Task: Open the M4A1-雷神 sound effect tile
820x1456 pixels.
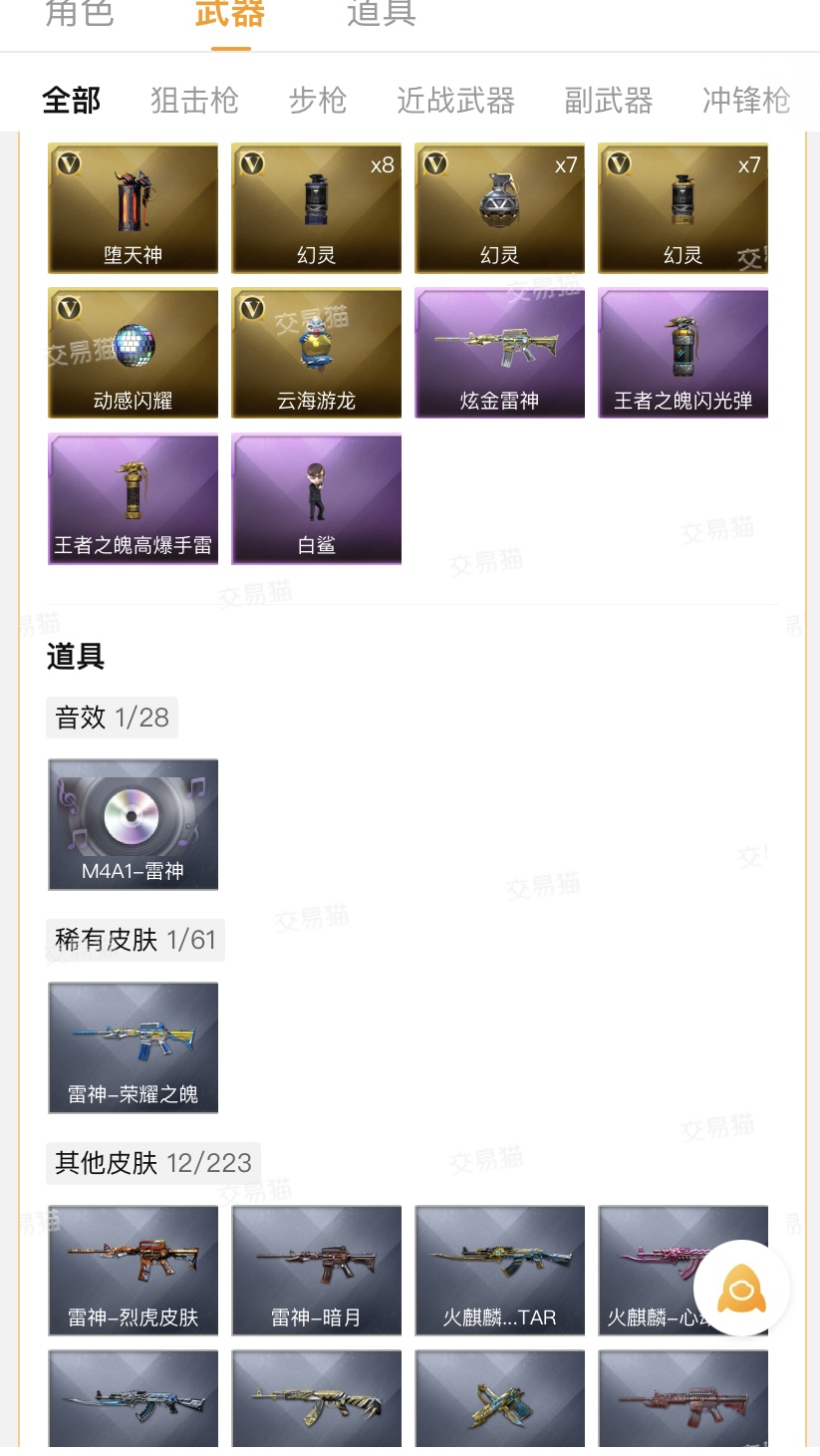Action: [x=134, y=824]
